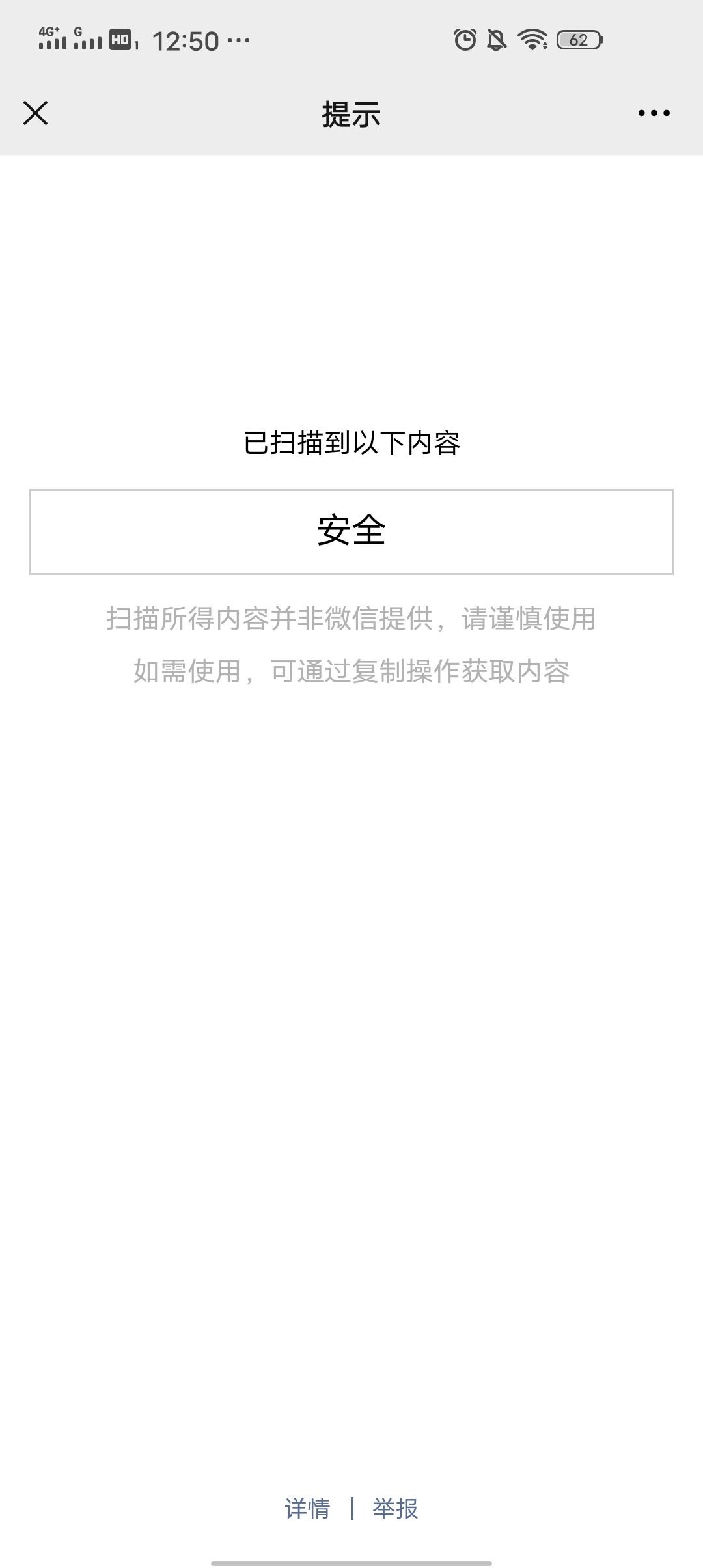Toggle notifications via the muted bell
The image size is (703, 1568).
(x=497, y=40)
